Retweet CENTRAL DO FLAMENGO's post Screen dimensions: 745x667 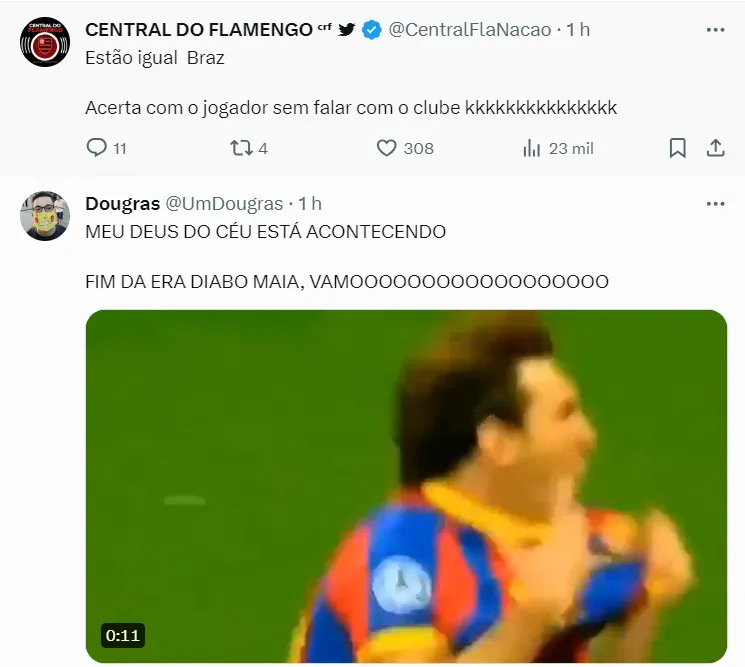tap(241, 148)
